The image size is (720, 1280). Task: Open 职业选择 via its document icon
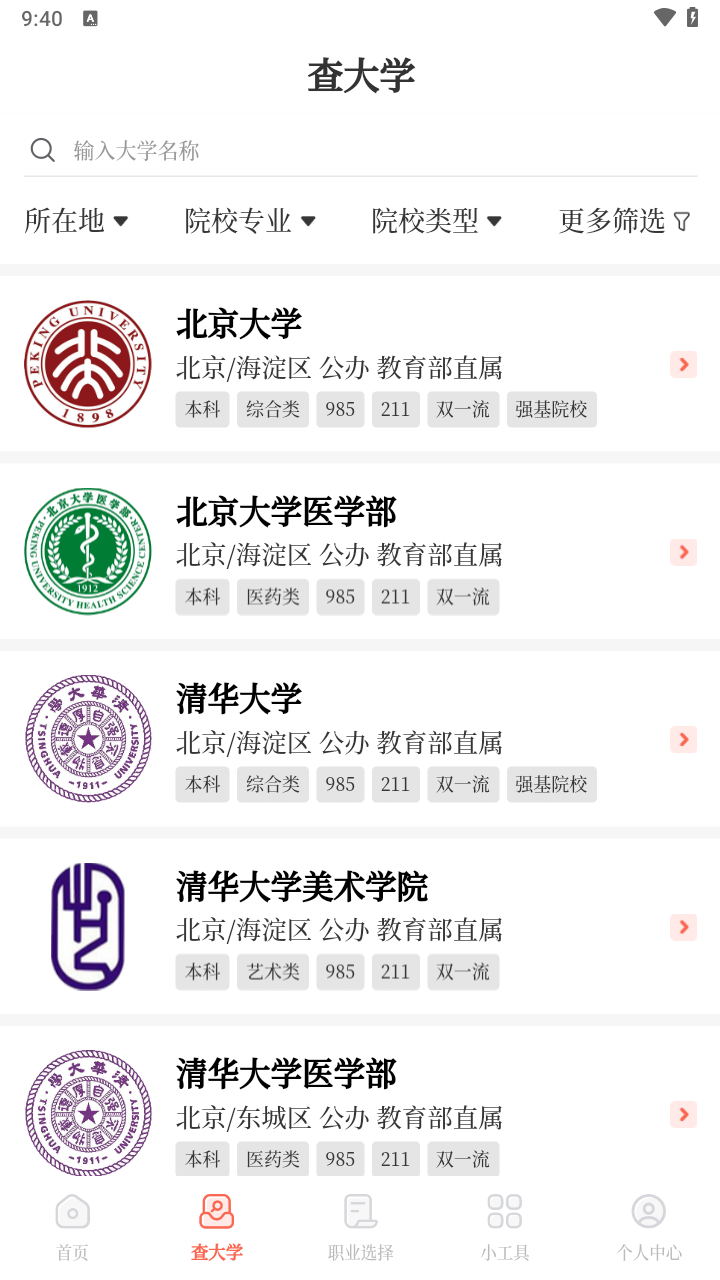click(x=360, y=1210)
